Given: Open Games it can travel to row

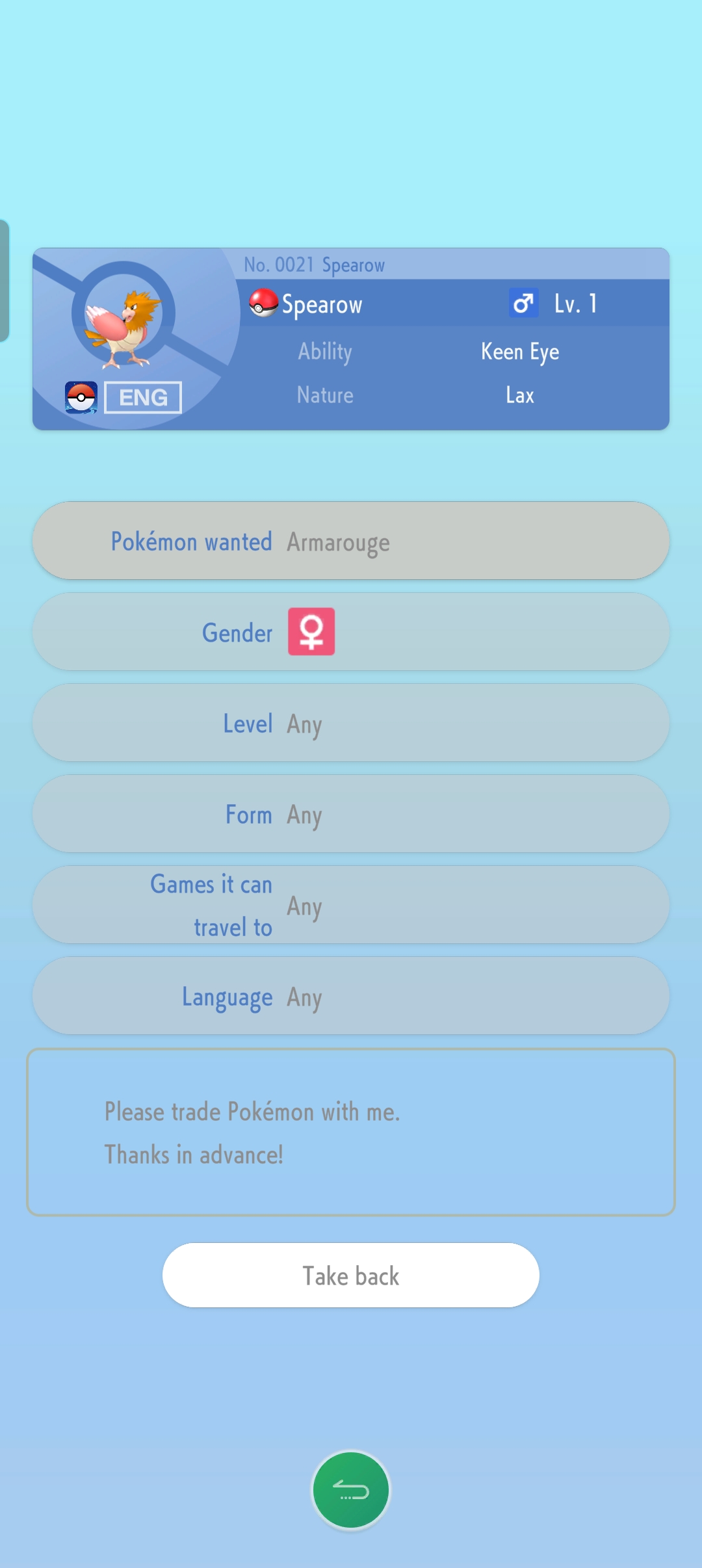Looking at the screenshot, I should (x=351, y=905).
